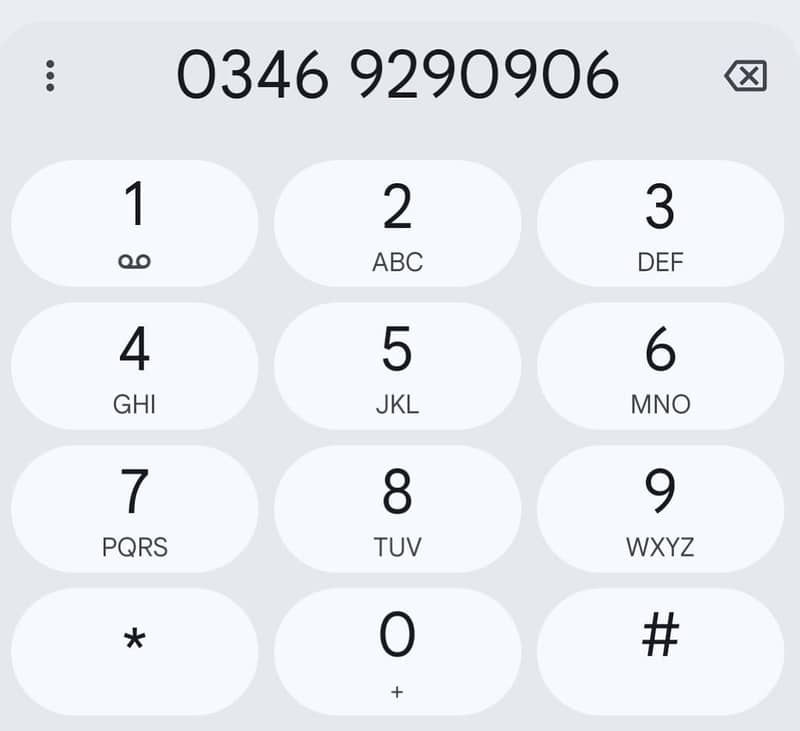This screenshot has height=731, width=800.
Task: Tap the 2 ABC key
Action: point(397,223)
